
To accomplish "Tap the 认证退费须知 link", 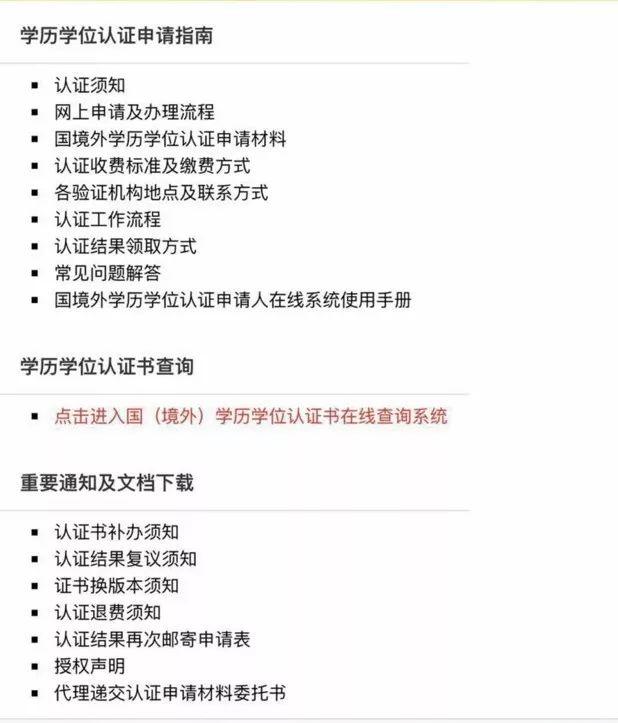I will [x=107, y=612].
